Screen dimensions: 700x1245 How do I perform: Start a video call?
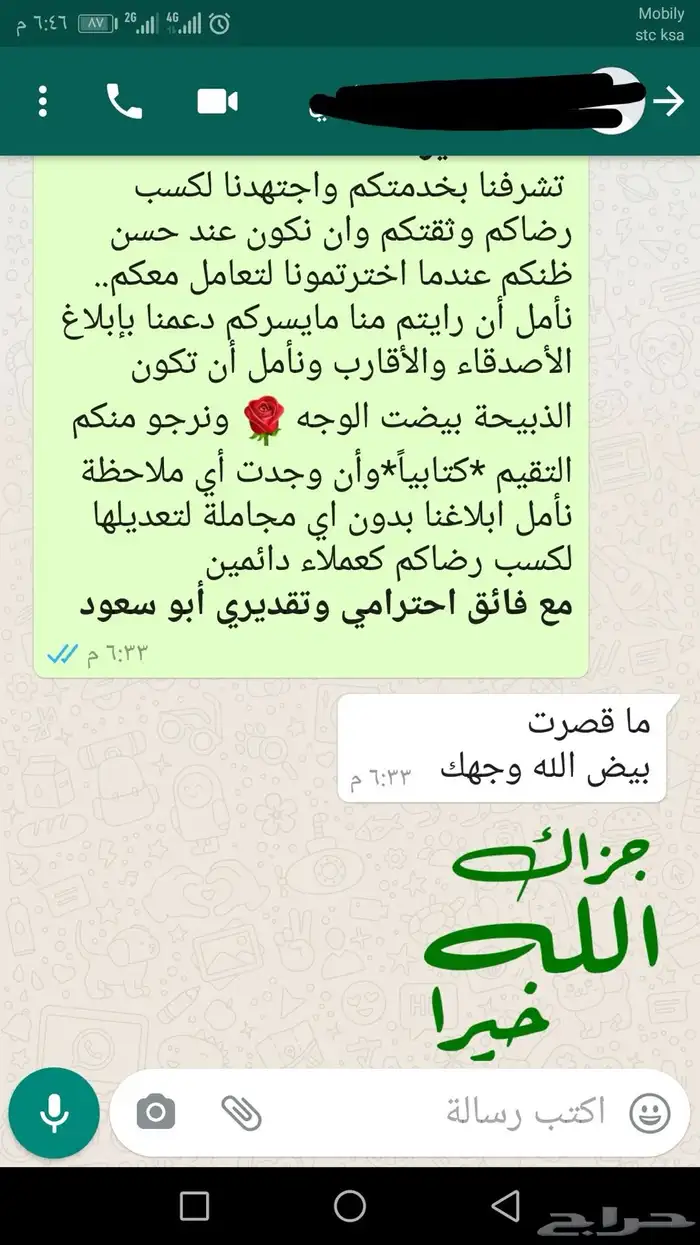point(217,101)
